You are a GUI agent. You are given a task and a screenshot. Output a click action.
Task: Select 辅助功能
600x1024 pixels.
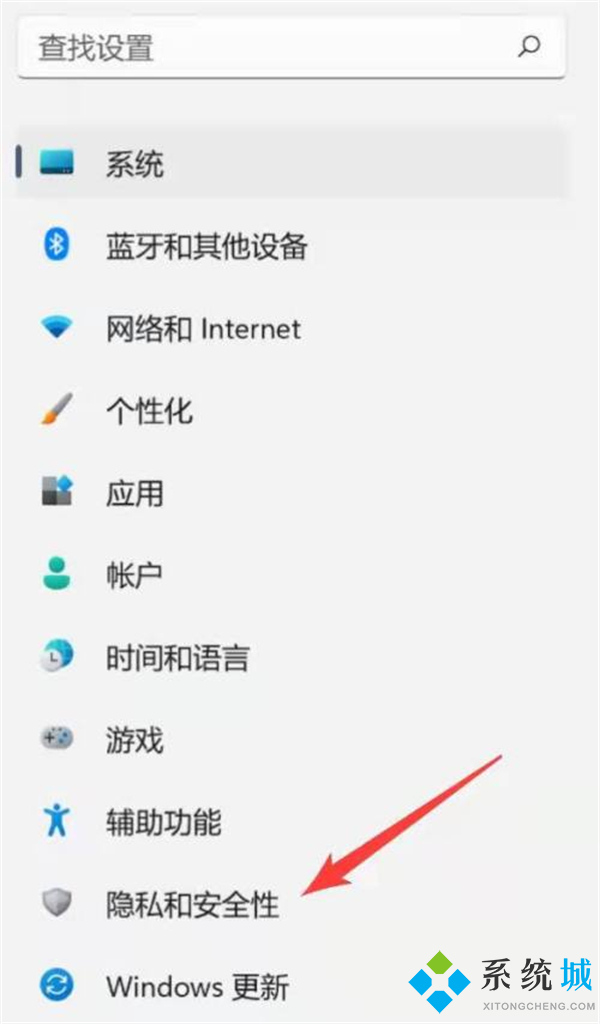tap(163, 823)
